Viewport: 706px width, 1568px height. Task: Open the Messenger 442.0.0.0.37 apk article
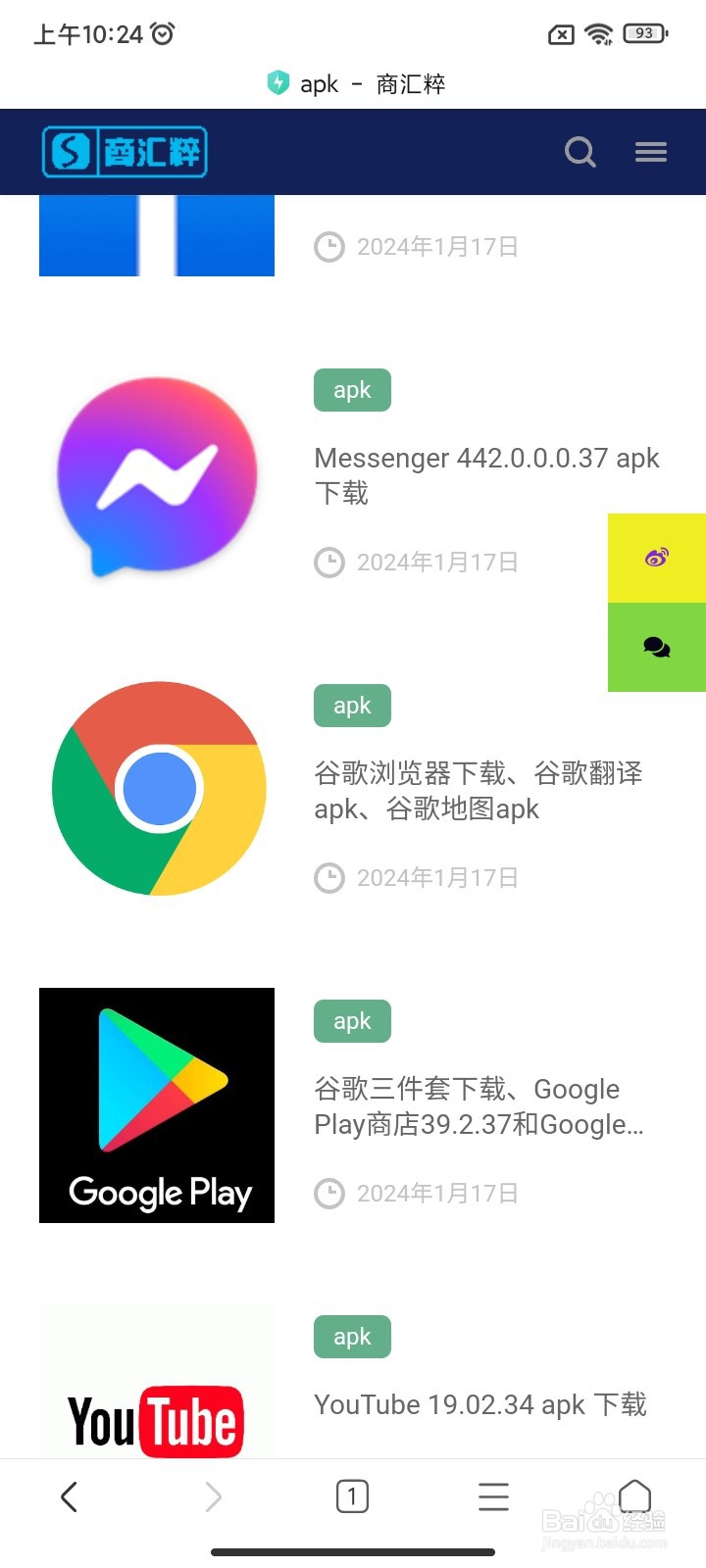(486, 475)
